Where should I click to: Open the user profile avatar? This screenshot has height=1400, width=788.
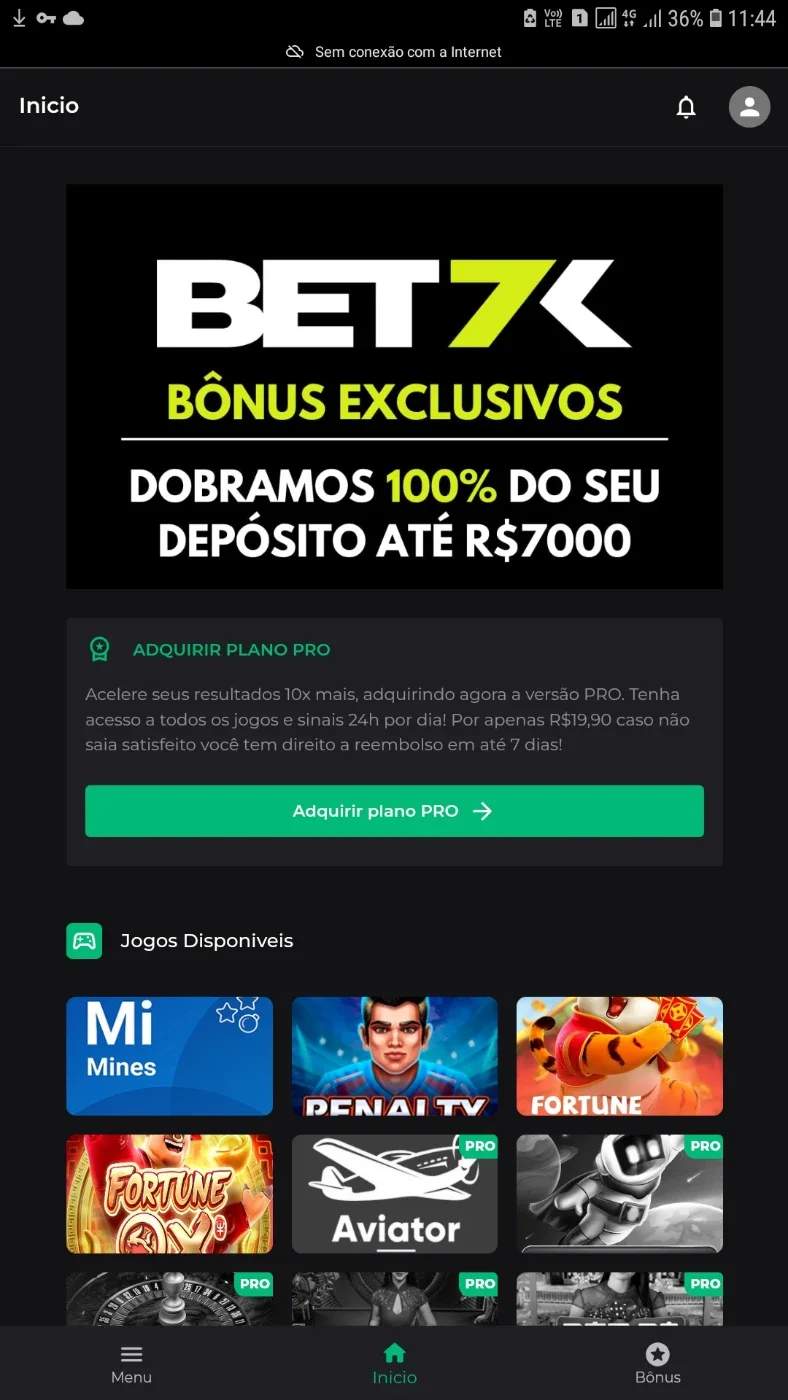tap(749, 107)
